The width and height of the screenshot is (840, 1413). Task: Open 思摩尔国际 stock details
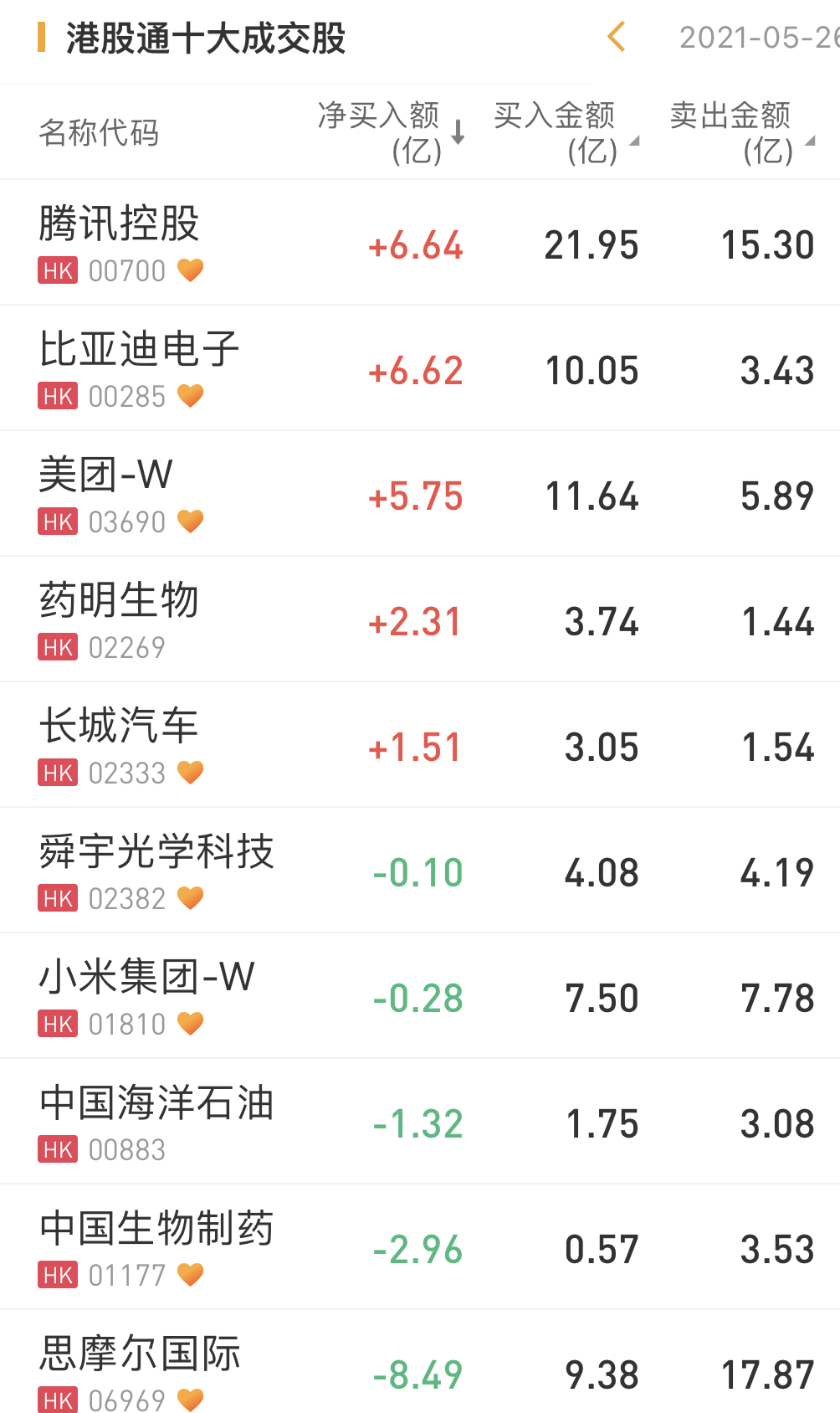[x=140, y=1354]
